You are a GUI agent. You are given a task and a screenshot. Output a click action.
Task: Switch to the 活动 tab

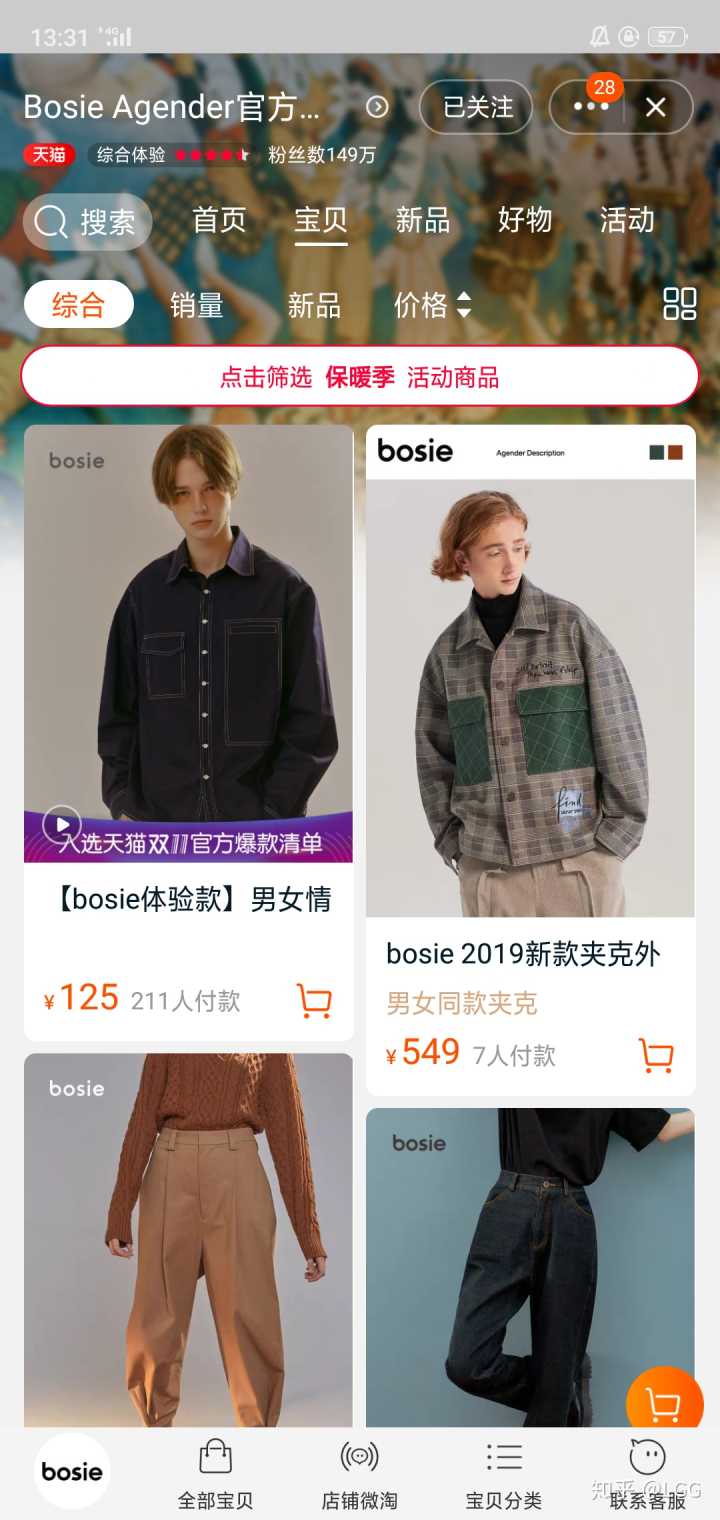(x=627, y=220)
